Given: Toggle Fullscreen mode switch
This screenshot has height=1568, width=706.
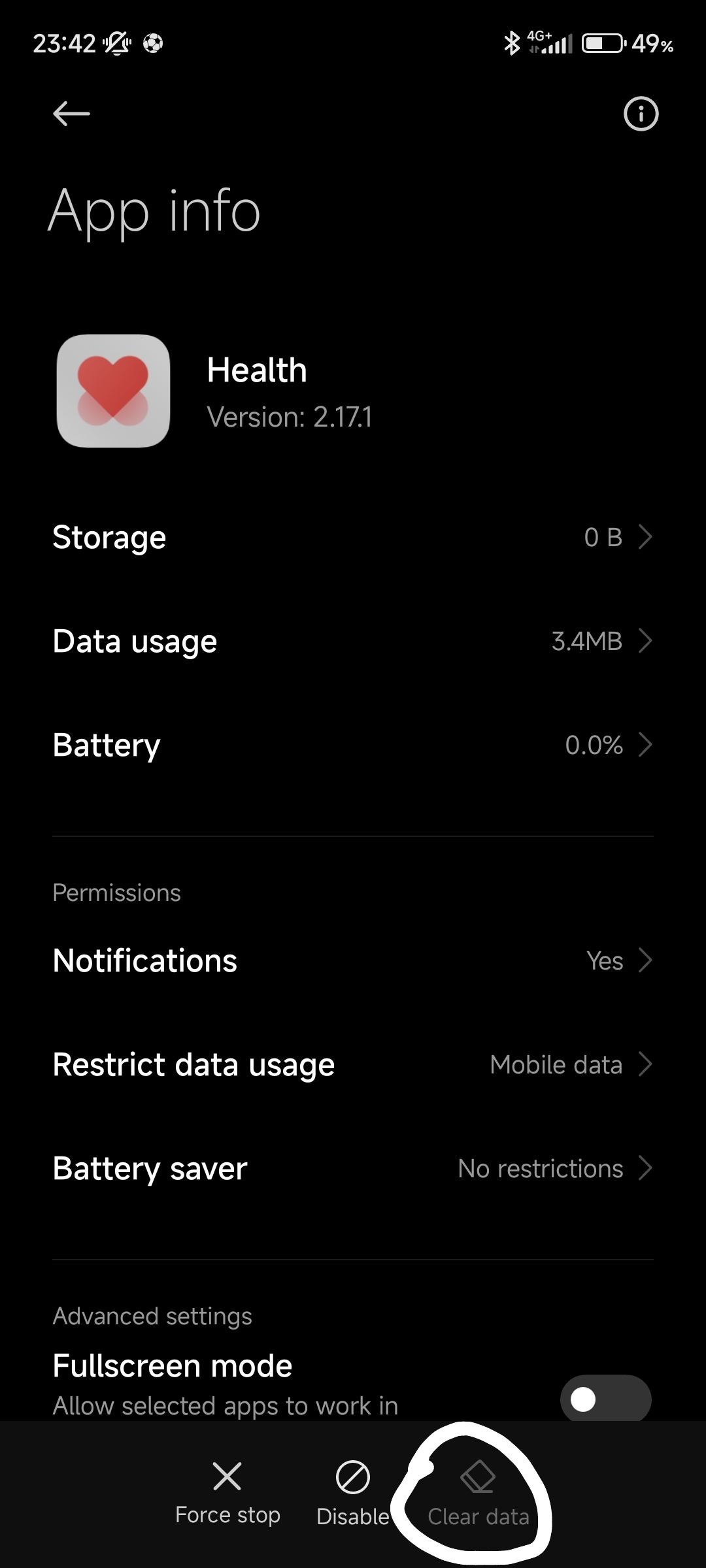Looking at the screenshot, I should click(605, 1399).
